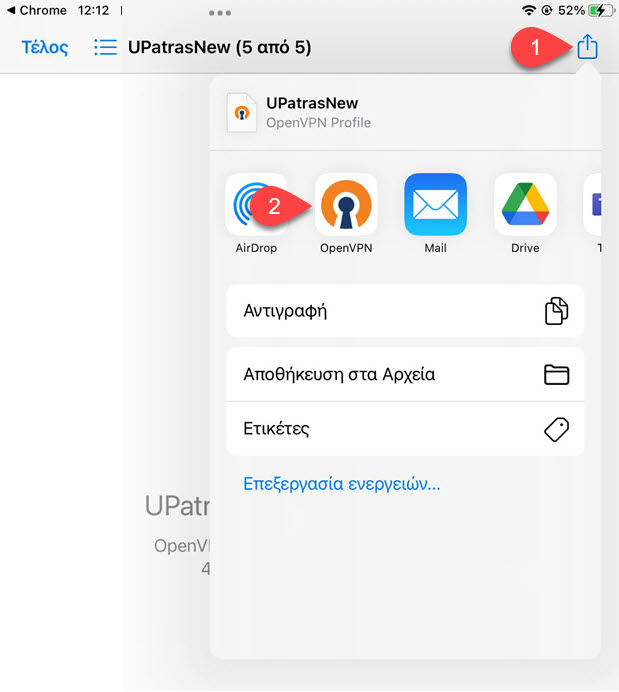Open the file list icon
Image resolution: width=619 pixels, height=692 pixels.
[105, 47]
